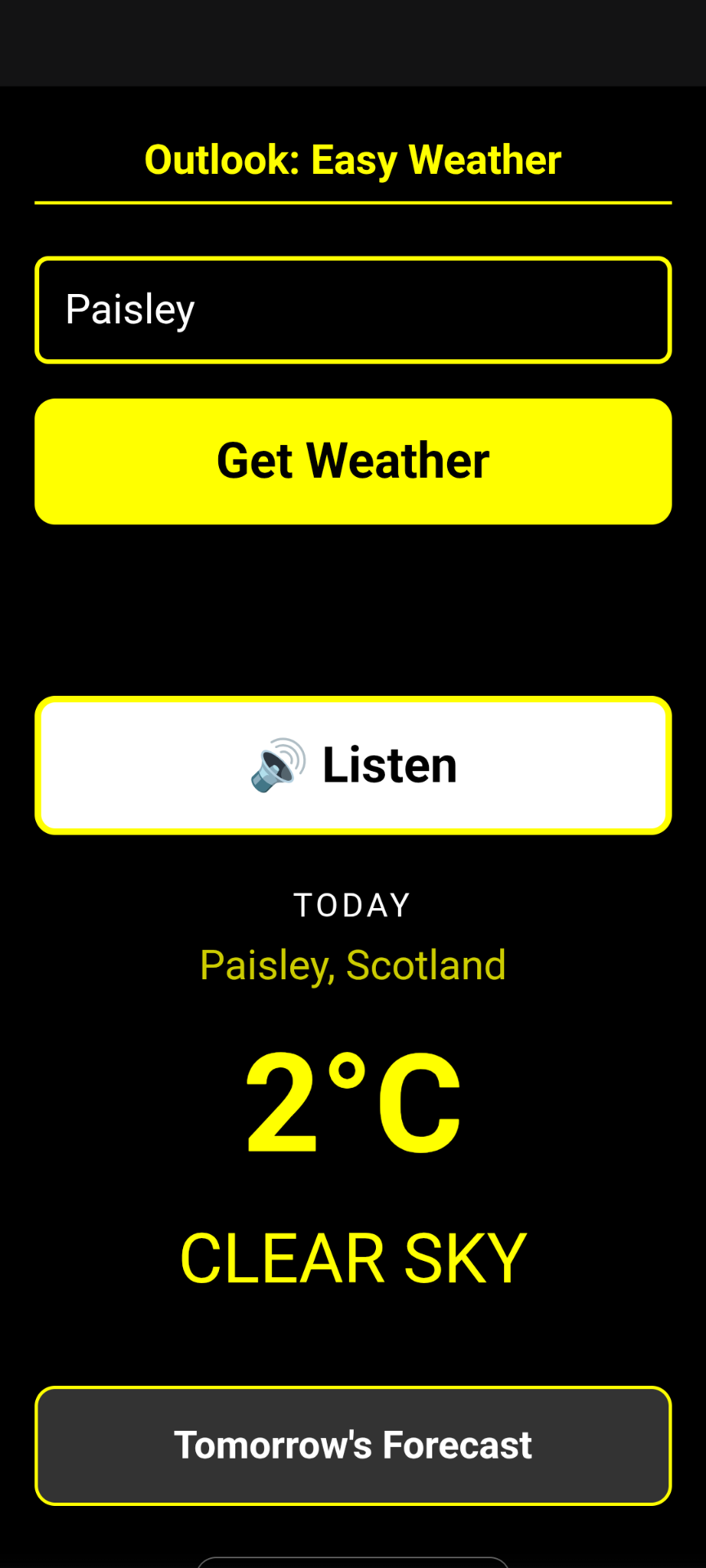This screenshot has height=1568, width=706.
Task: Click the CLEAR SKY condition text
Action: point(352,1258)
